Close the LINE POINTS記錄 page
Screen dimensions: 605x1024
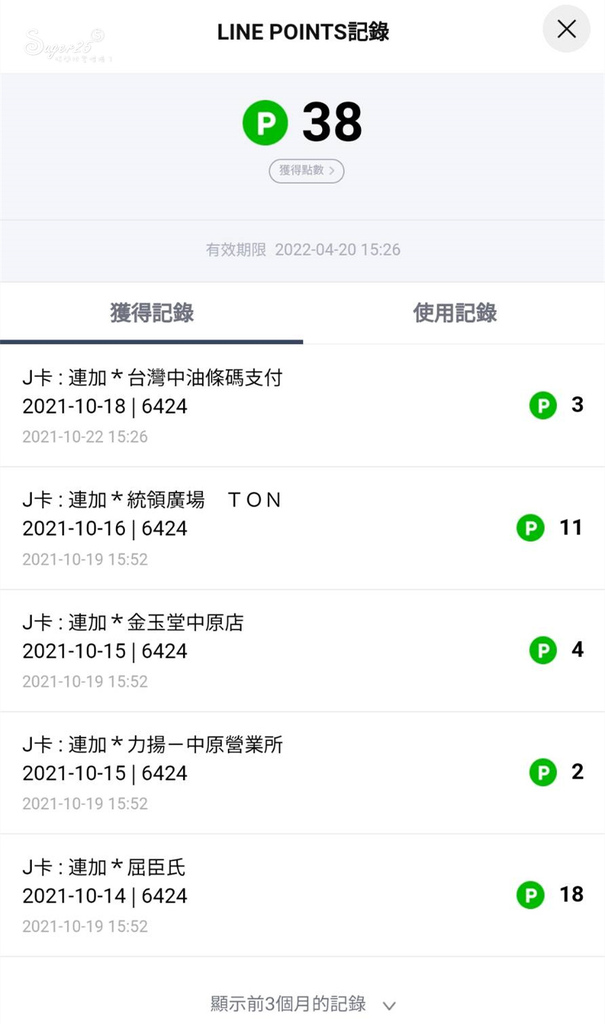click(x=566, y=30)
